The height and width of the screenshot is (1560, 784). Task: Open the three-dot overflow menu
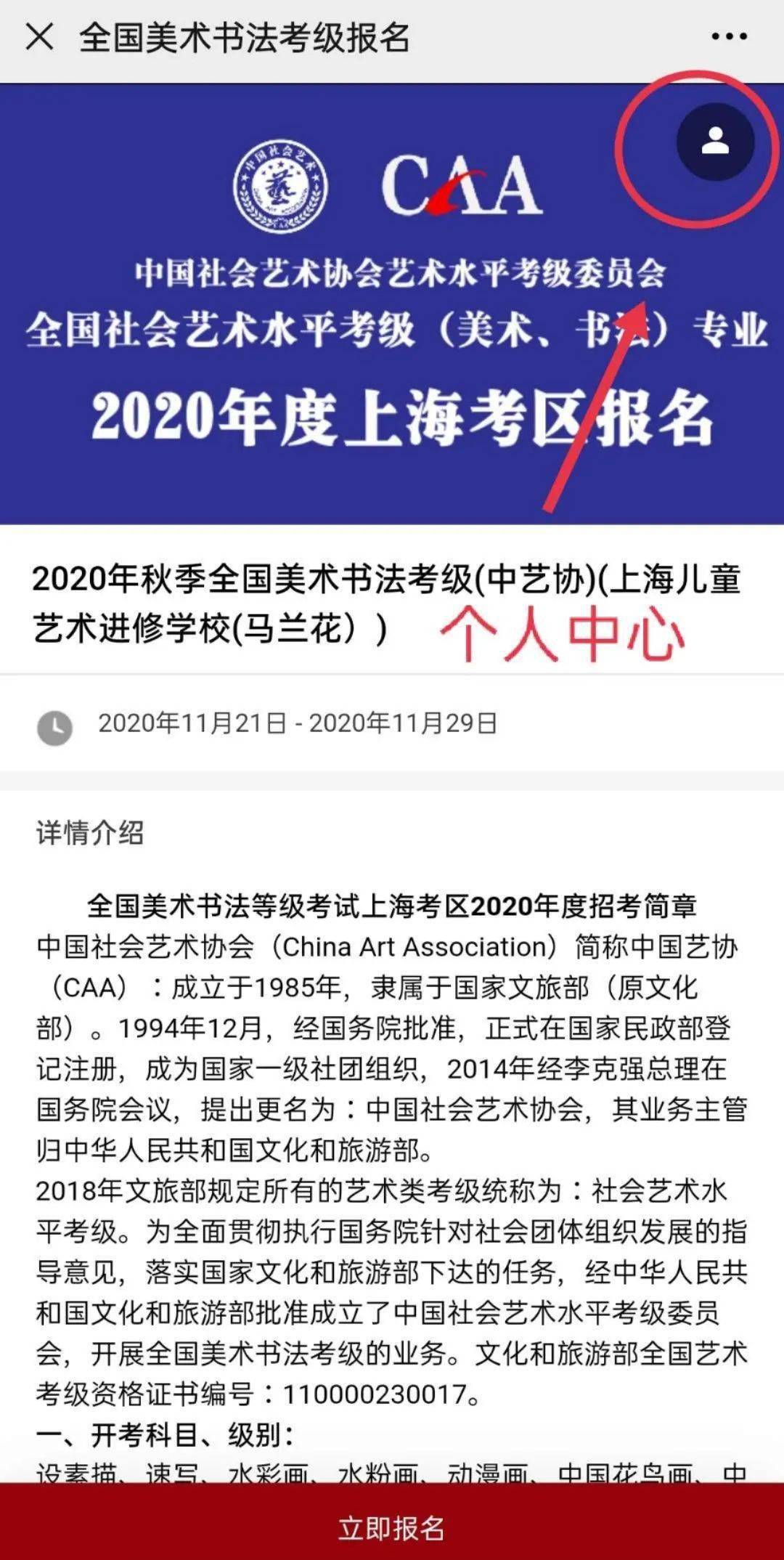[729, 36]
